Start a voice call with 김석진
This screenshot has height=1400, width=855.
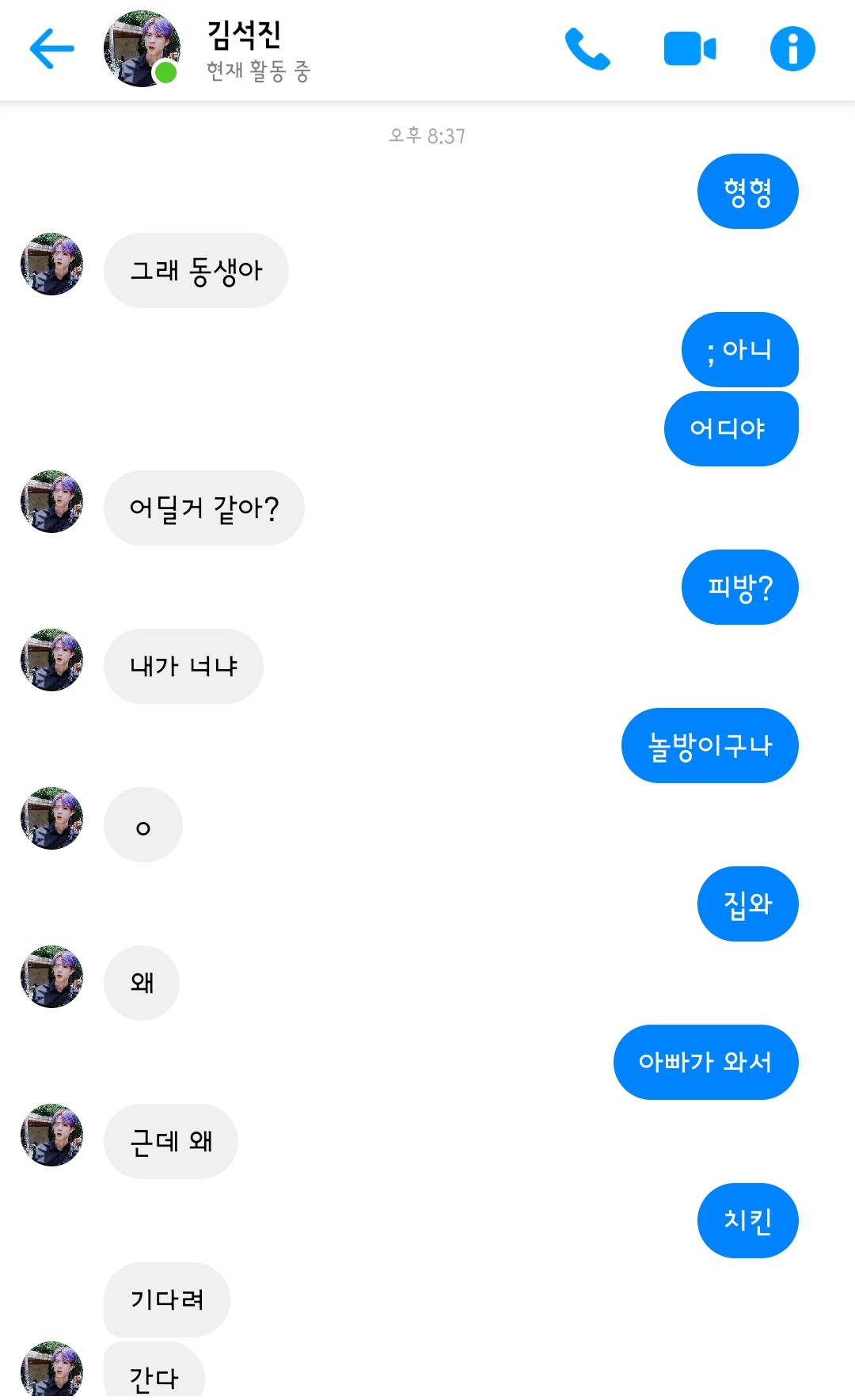pos(587,49)
